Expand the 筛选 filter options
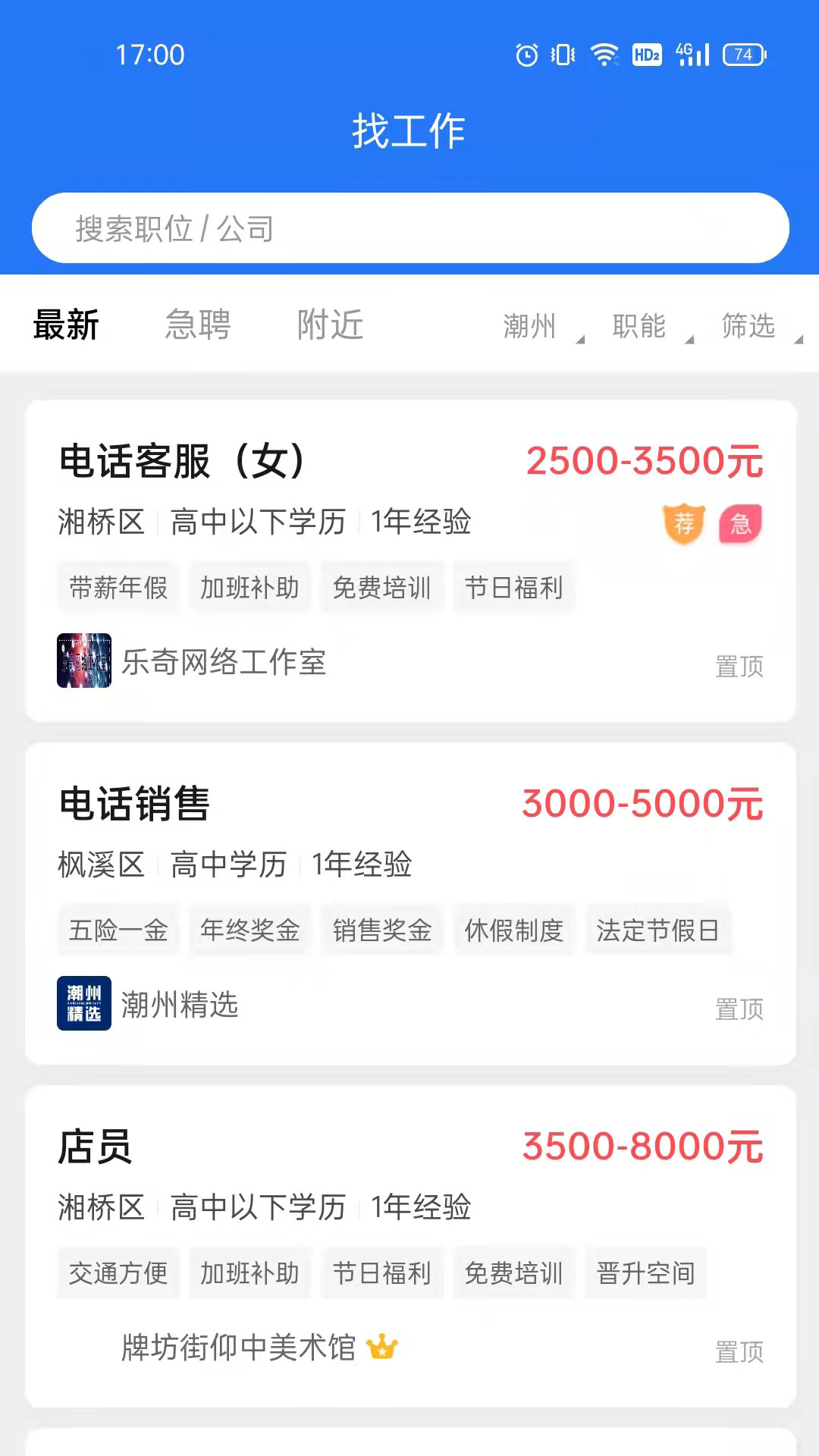This screenshot has height=1456, width=819. pos(749,326)
